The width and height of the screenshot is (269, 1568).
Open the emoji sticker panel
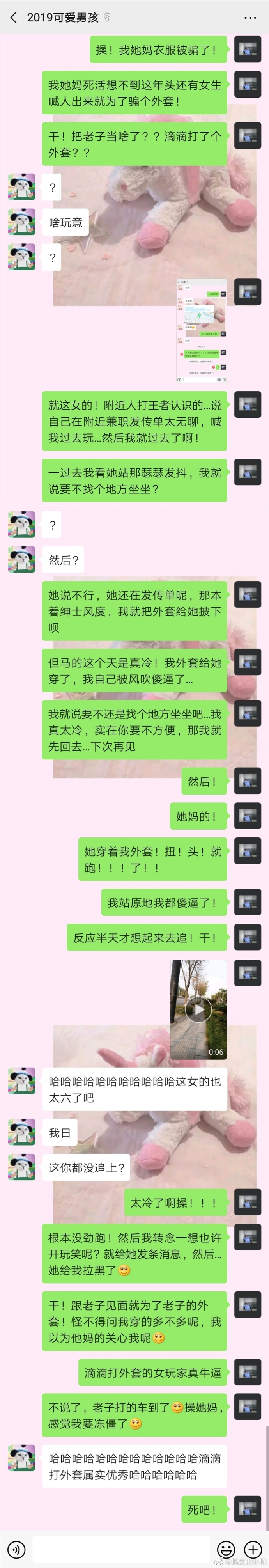click(x=226, y=1549)
